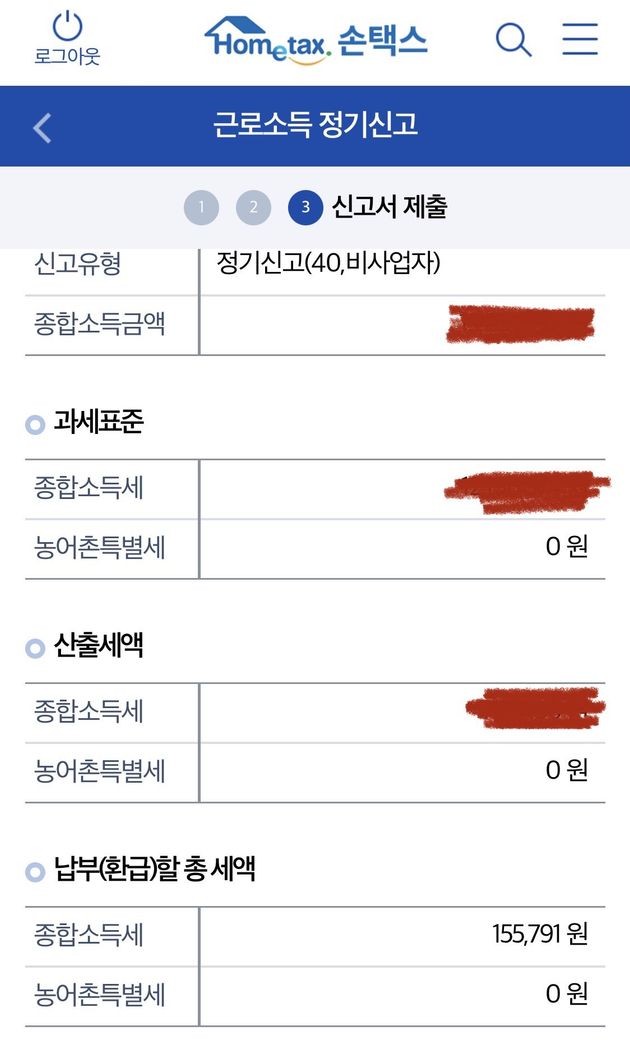Tap the 로그아웃 logout button
This screenshot has height=1040, width=630.
point(67,38)
